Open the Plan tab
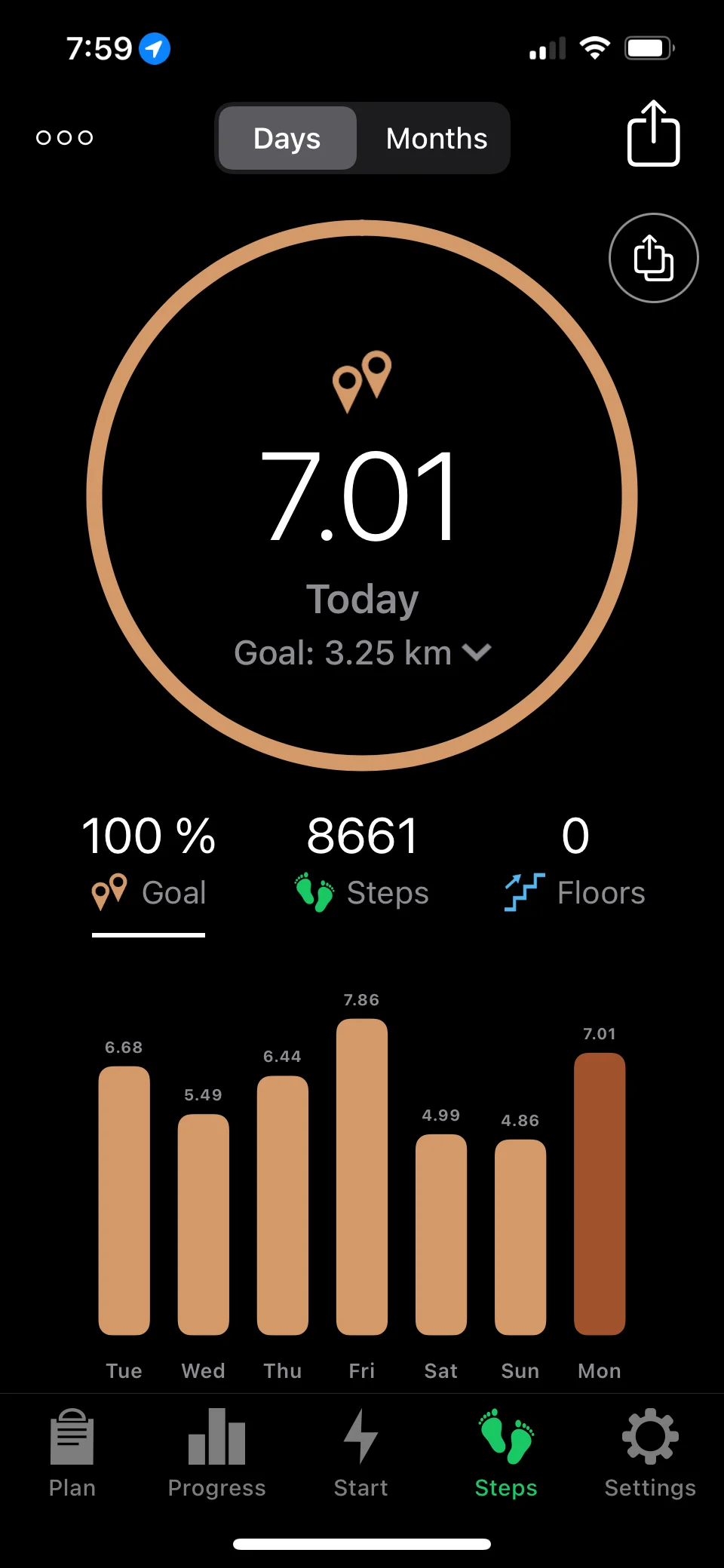724x1568 pixels. [72, 1453]
